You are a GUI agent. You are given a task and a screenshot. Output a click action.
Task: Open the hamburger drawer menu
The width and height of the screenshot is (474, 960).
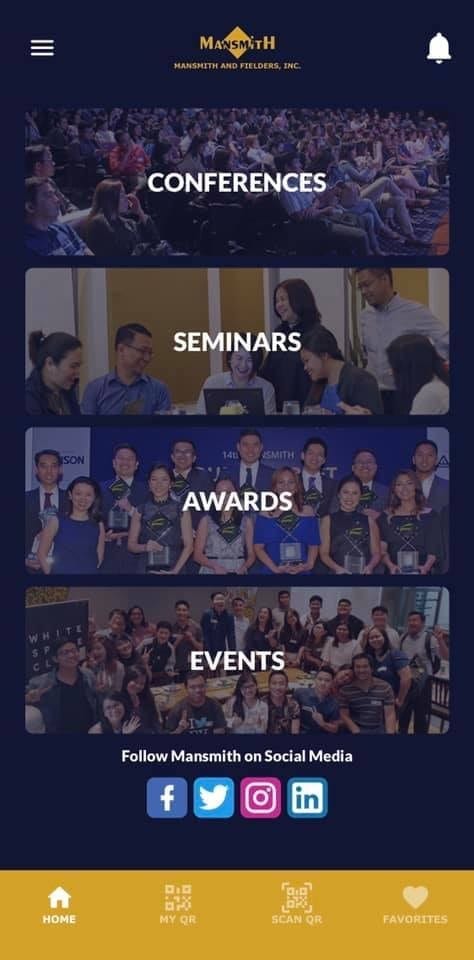pos(42,48)
